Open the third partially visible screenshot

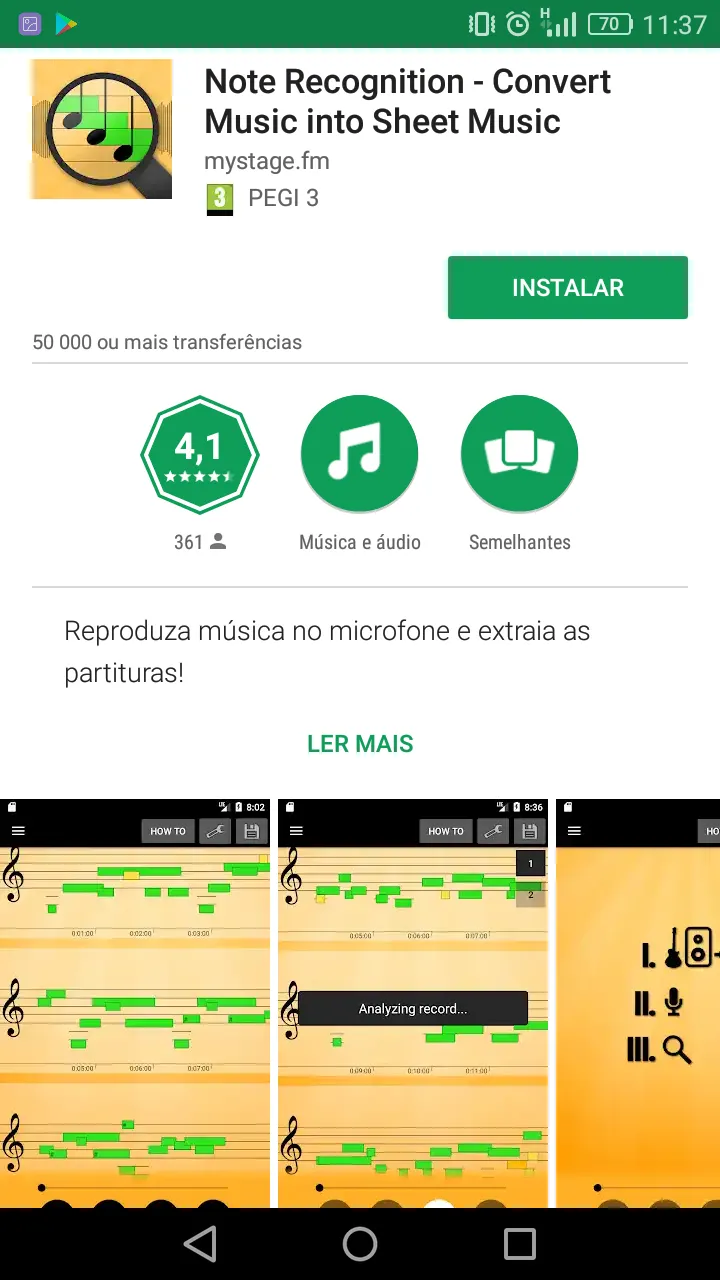coord(638,1003)
